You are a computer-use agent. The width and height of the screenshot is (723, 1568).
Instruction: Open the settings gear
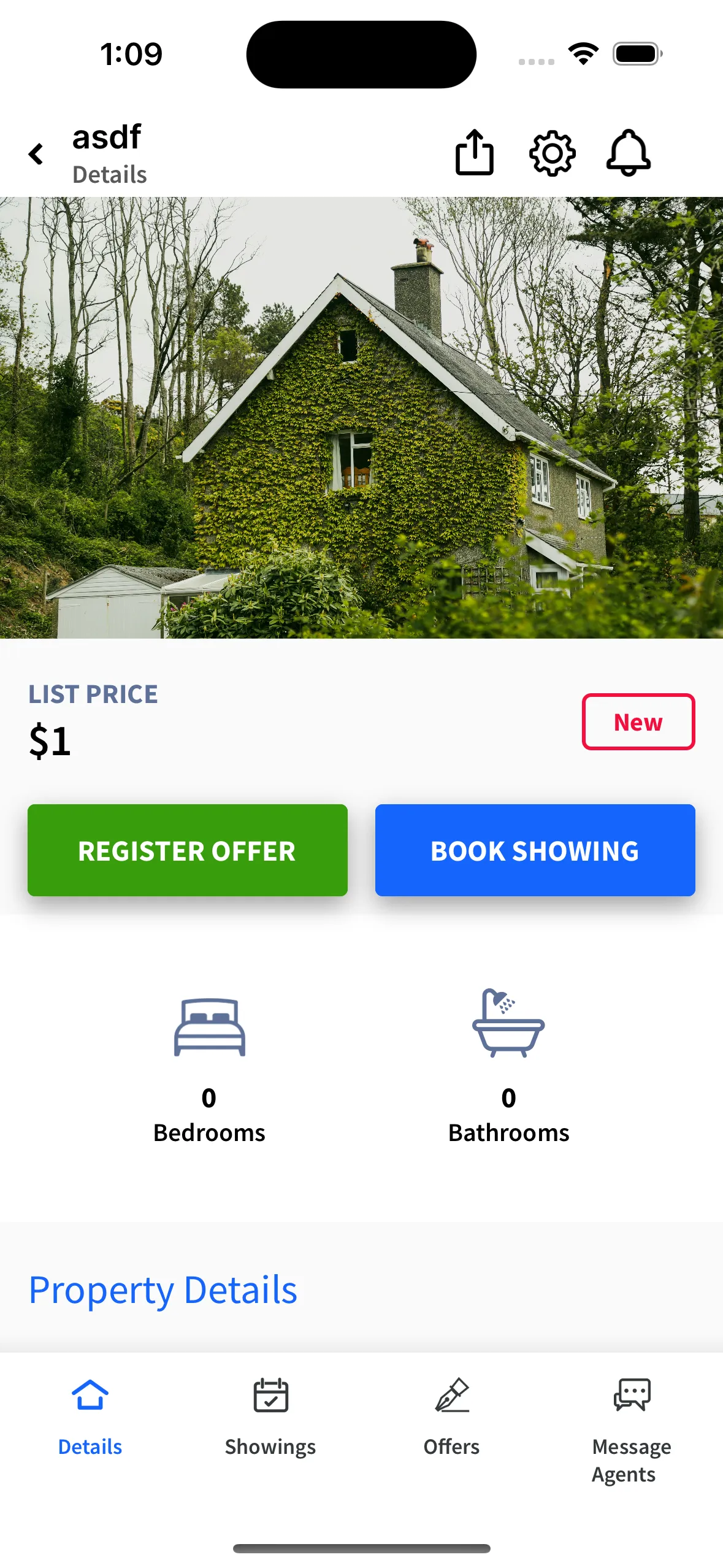tap(552, 153)
